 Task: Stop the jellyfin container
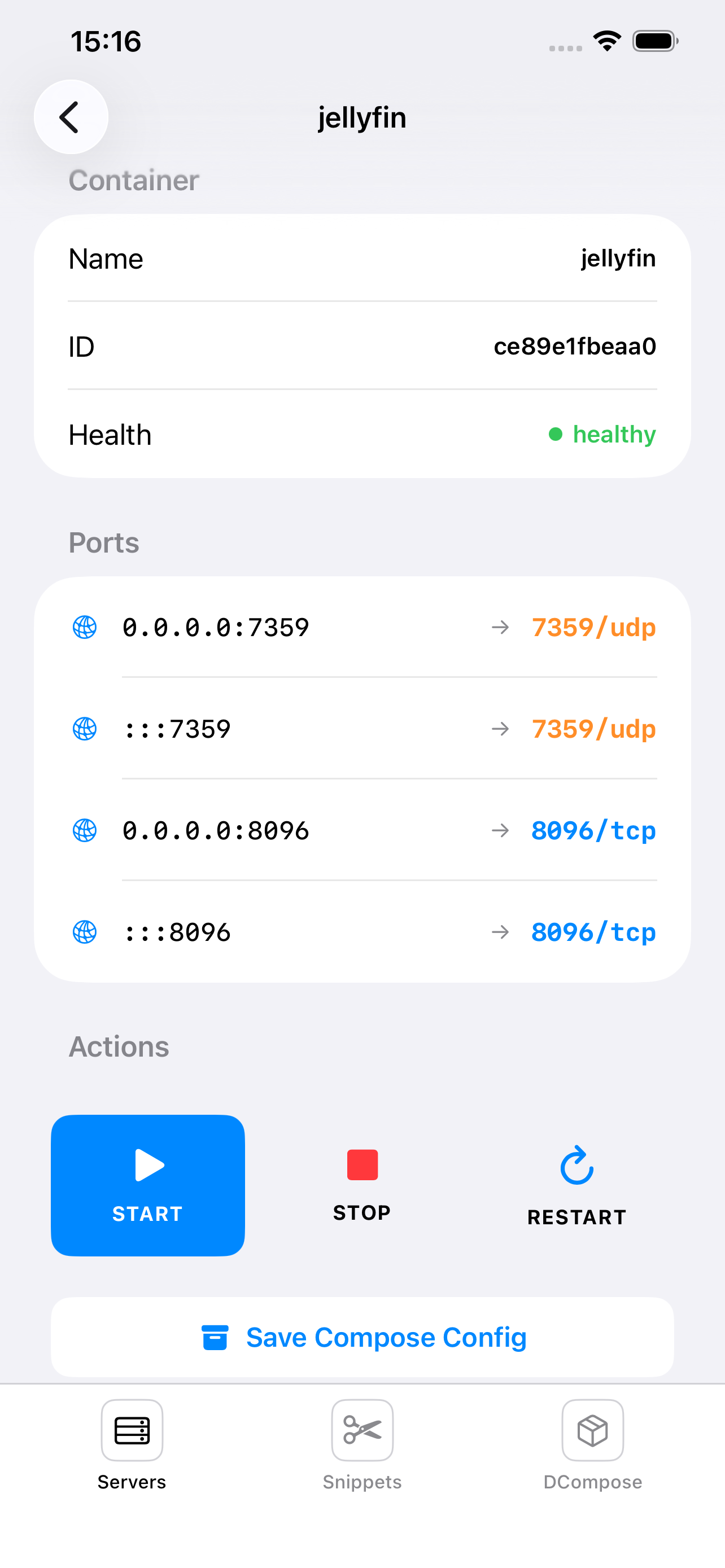click(362, 1185)
